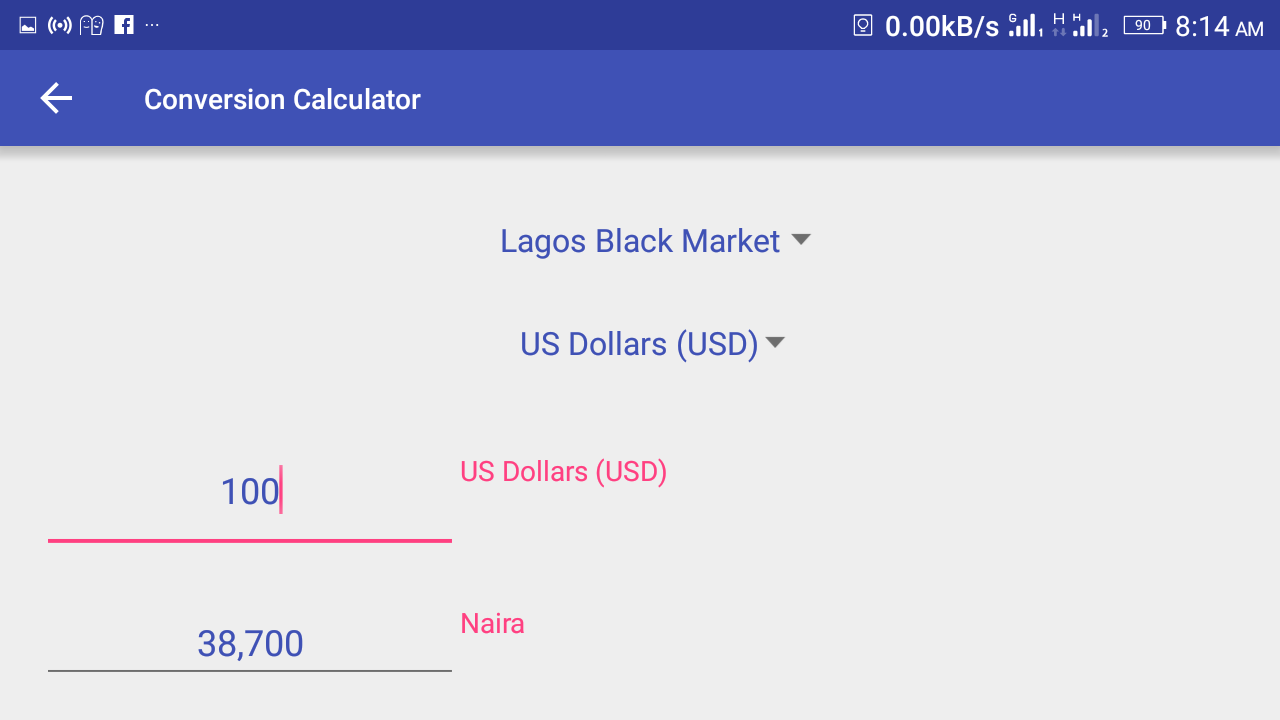
Task: Edit the US Dollars amount field
Action: [x=250, y=492]
